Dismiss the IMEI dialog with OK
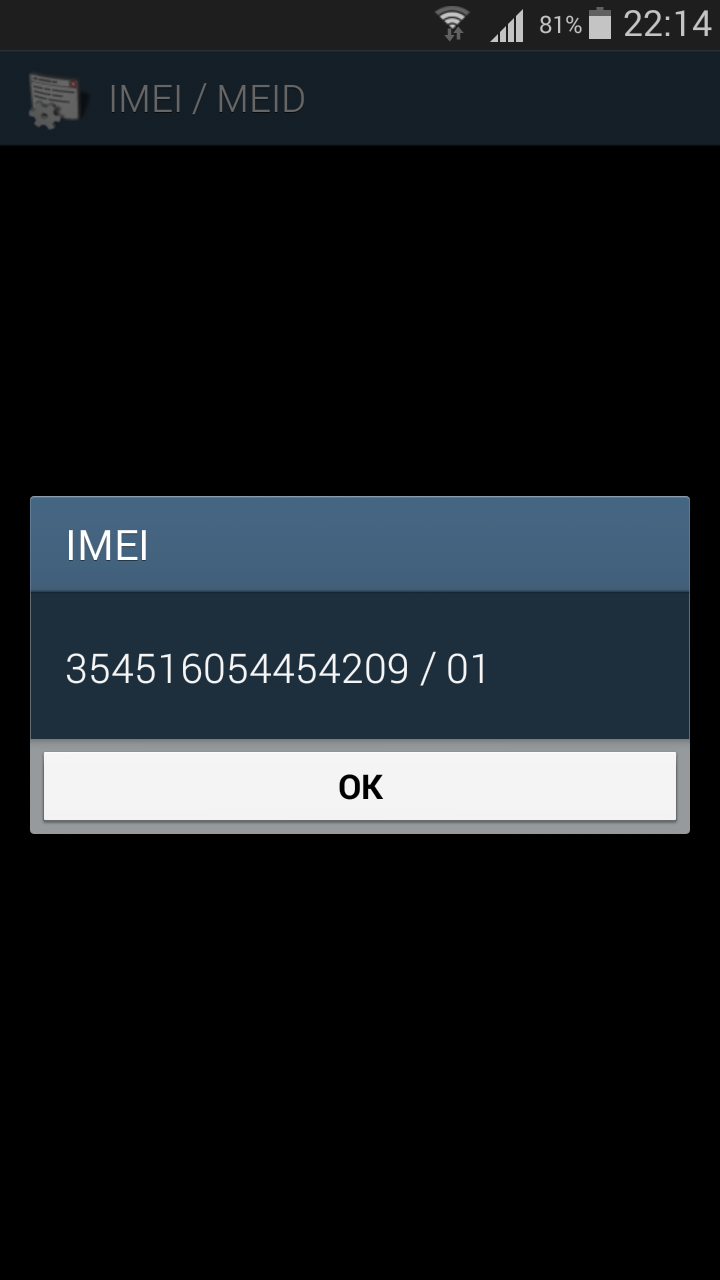 point(360,787)
